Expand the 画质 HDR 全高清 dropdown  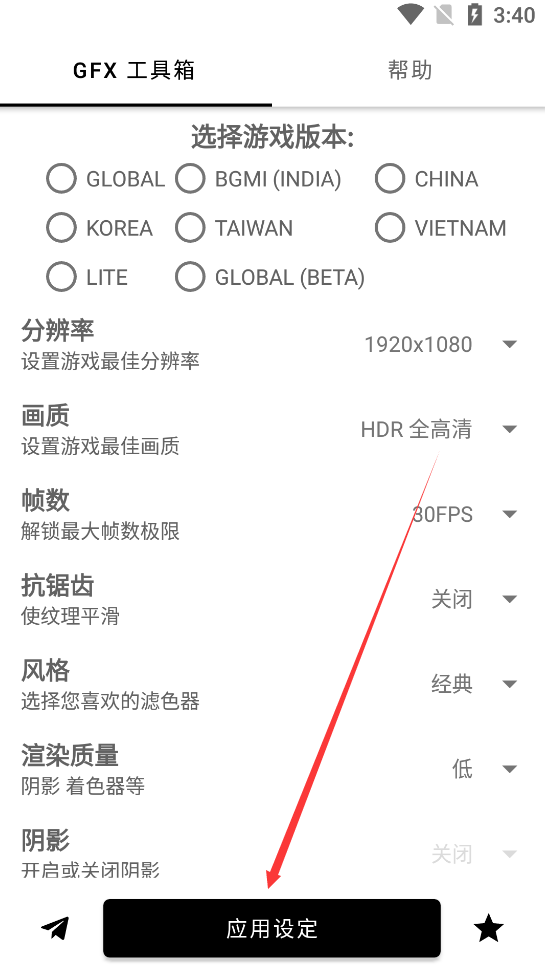coord(439,429)
